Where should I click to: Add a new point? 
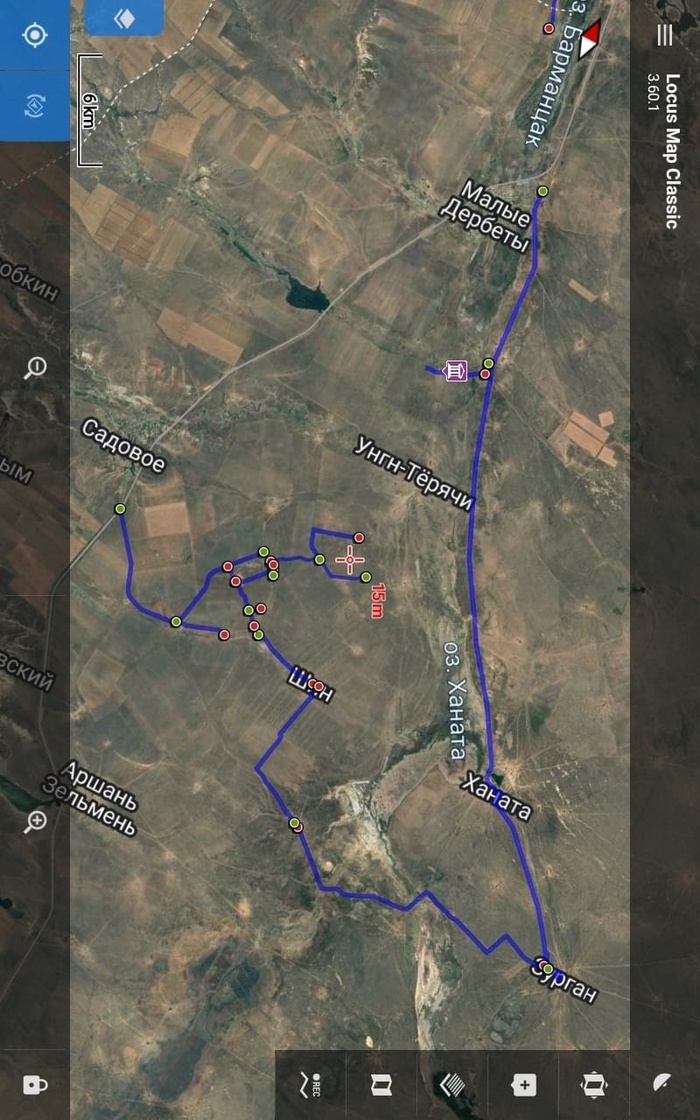[524, 1085]
